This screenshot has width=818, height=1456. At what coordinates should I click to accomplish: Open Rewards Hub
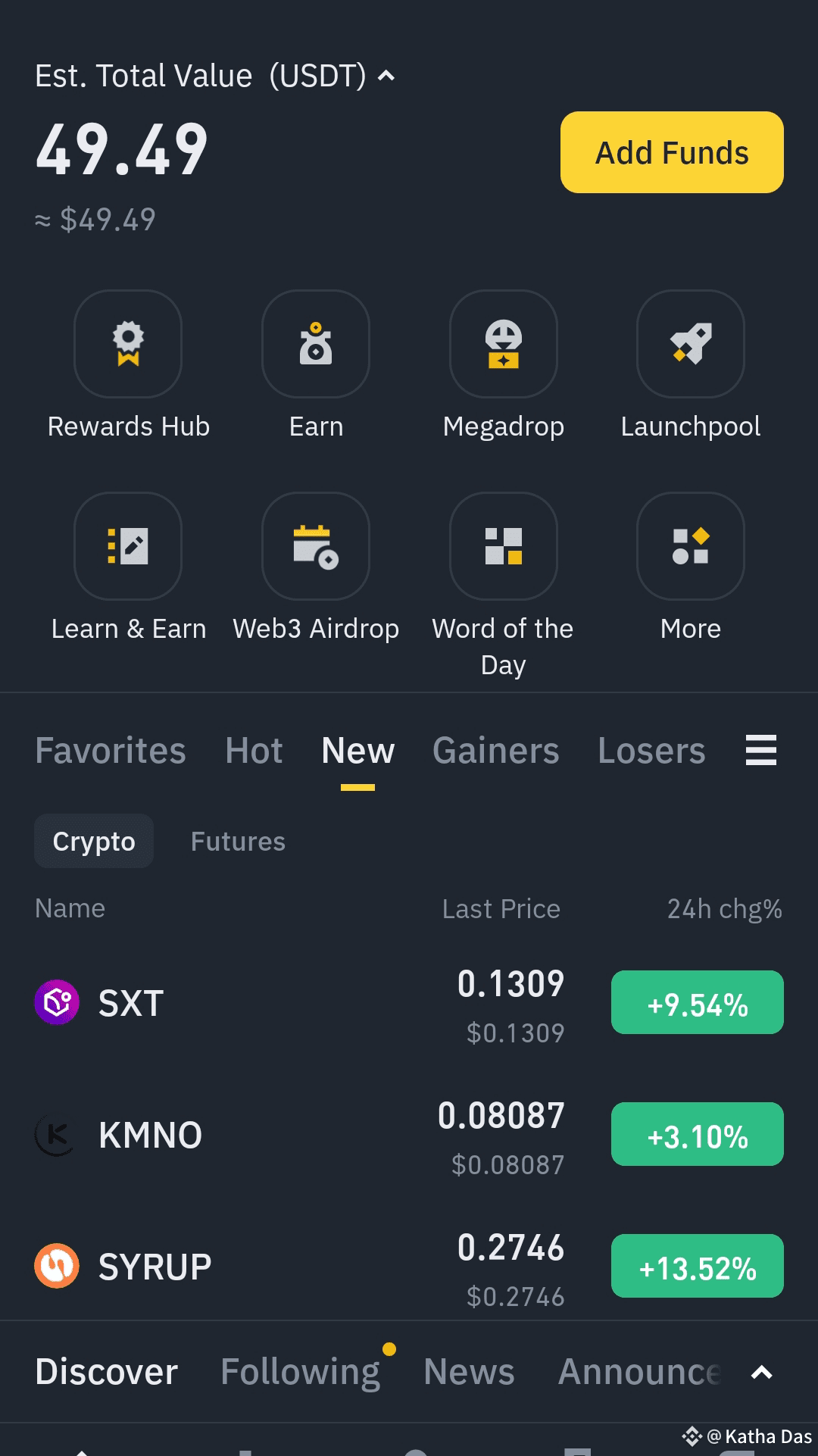pyautogui.click(x=128, y=345)
